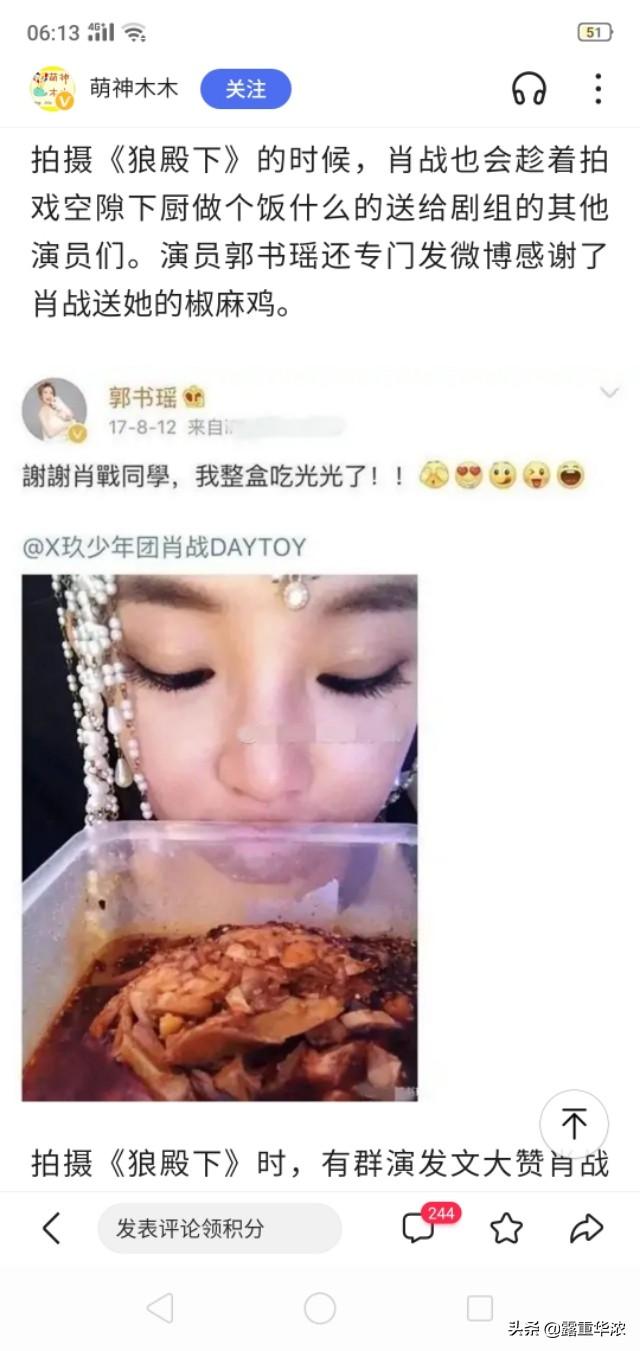This screenshot has height=1351, width=640.
Task: Jump back to top with arrow button
Action: (x=574, y=1124)
